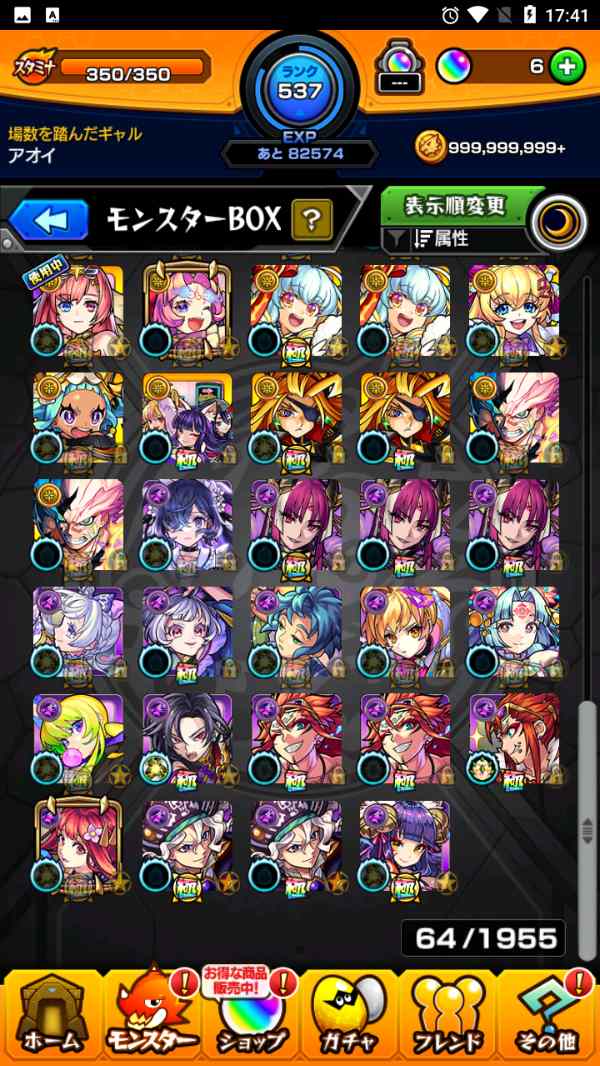This screenshot has width=600, height=1066.
Task: Switch to the モンスター tab
Action: [x=150, y=1015]
